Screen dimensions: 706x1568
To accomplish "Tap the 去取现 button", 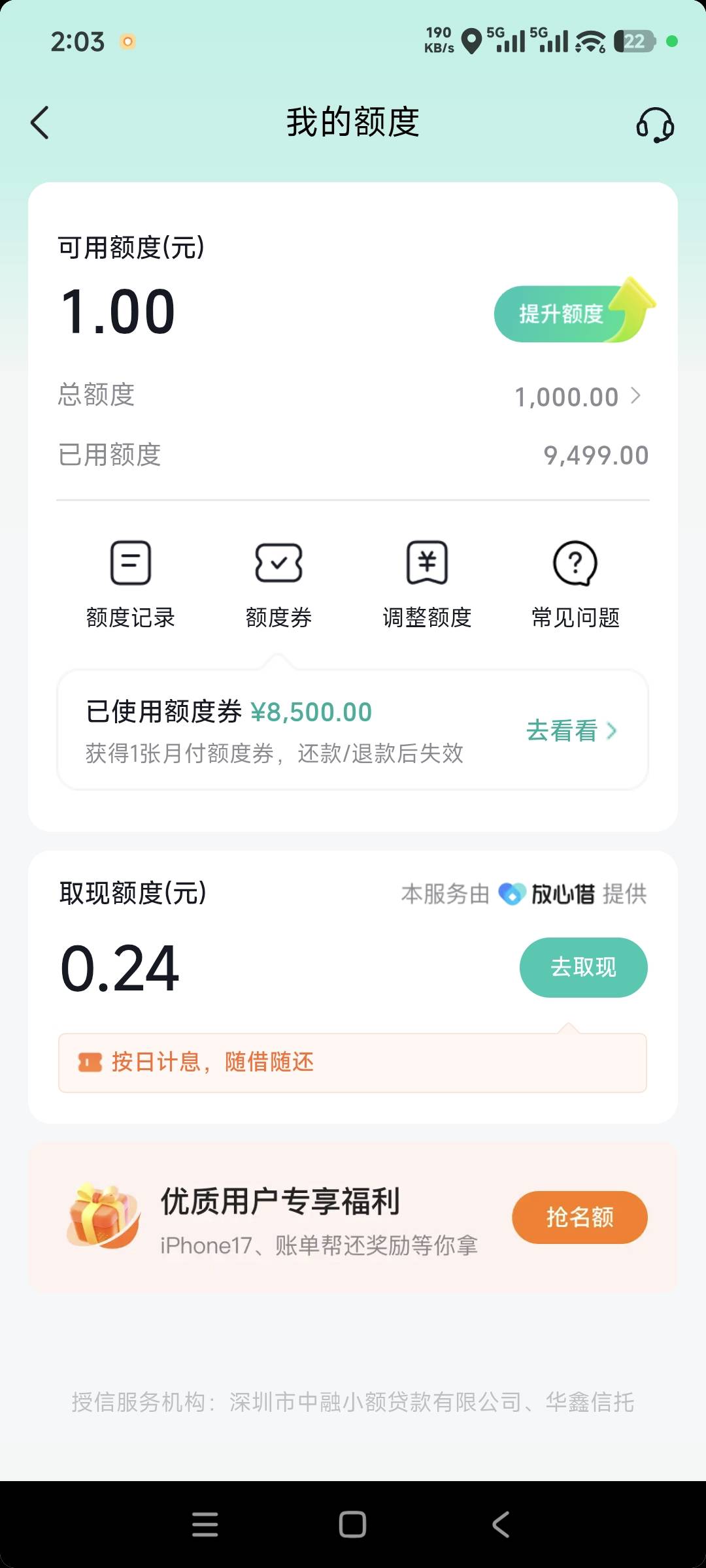I will click(x=583, y=967).
